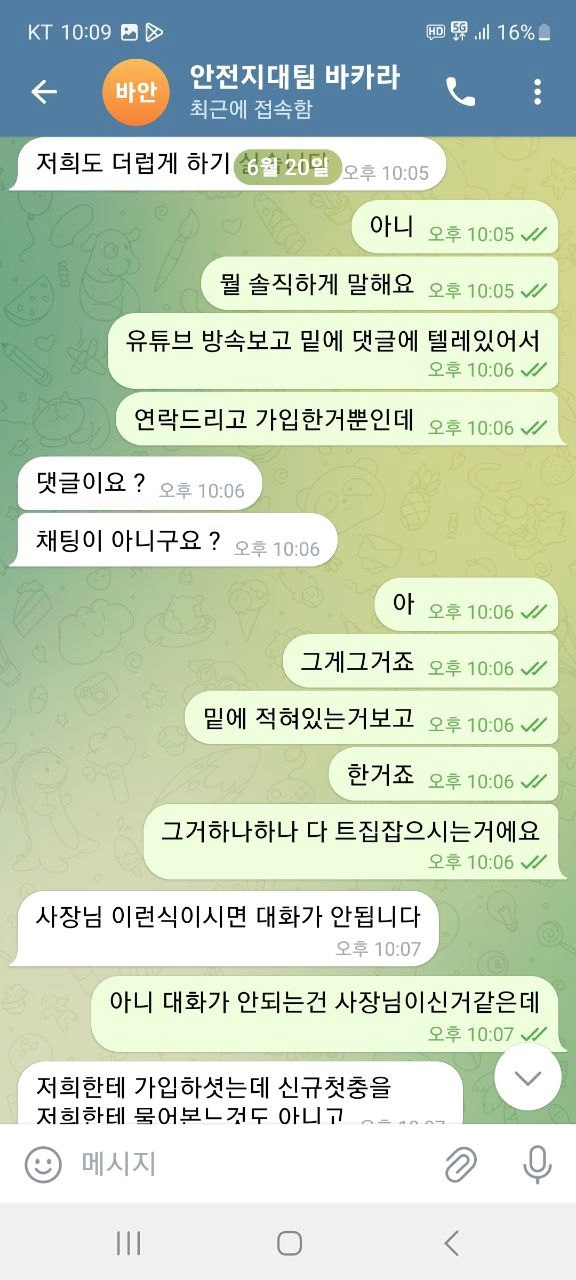576x1280 pixels.
Task: Tap the system home button
Action: [x=289, y=1243]
